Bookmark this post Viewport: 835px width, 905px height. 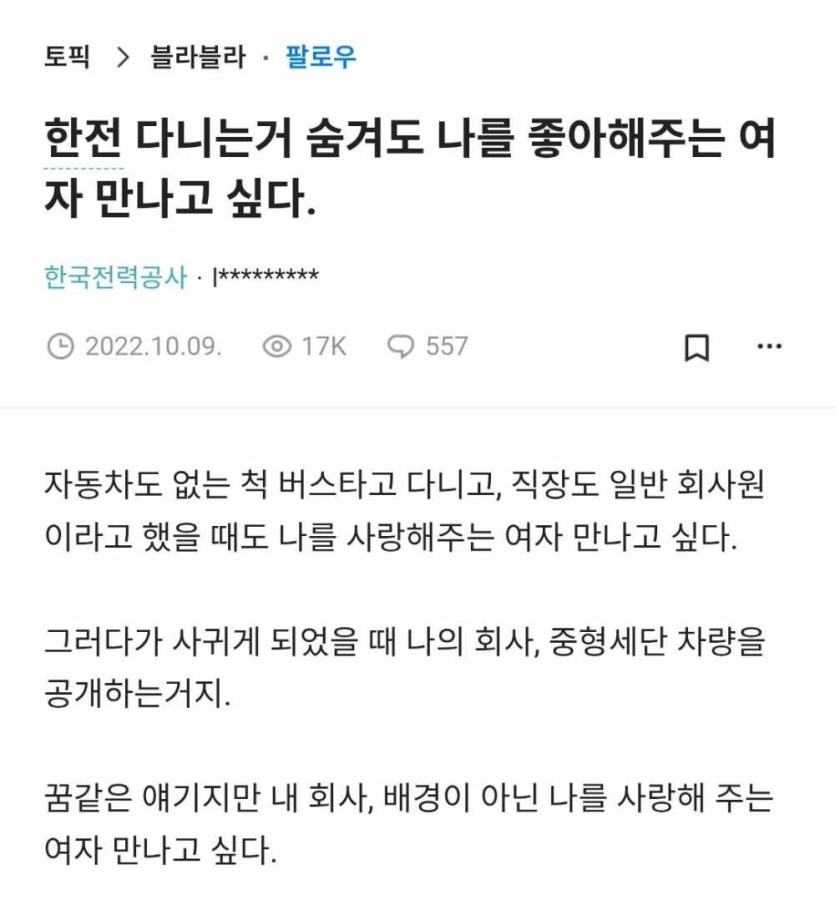(697, 347)
